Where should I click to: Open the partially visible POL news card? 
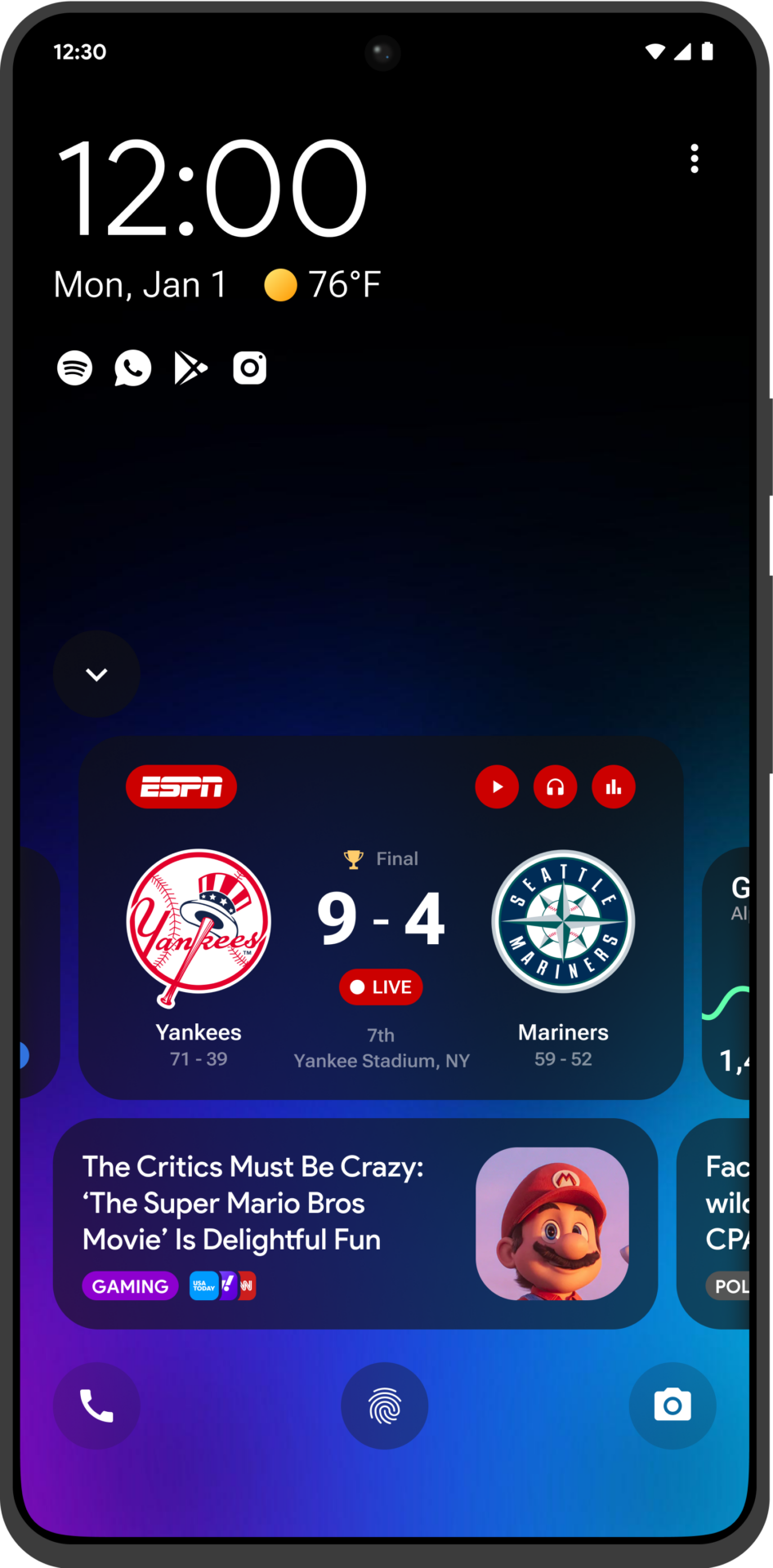coord(713,1223)
